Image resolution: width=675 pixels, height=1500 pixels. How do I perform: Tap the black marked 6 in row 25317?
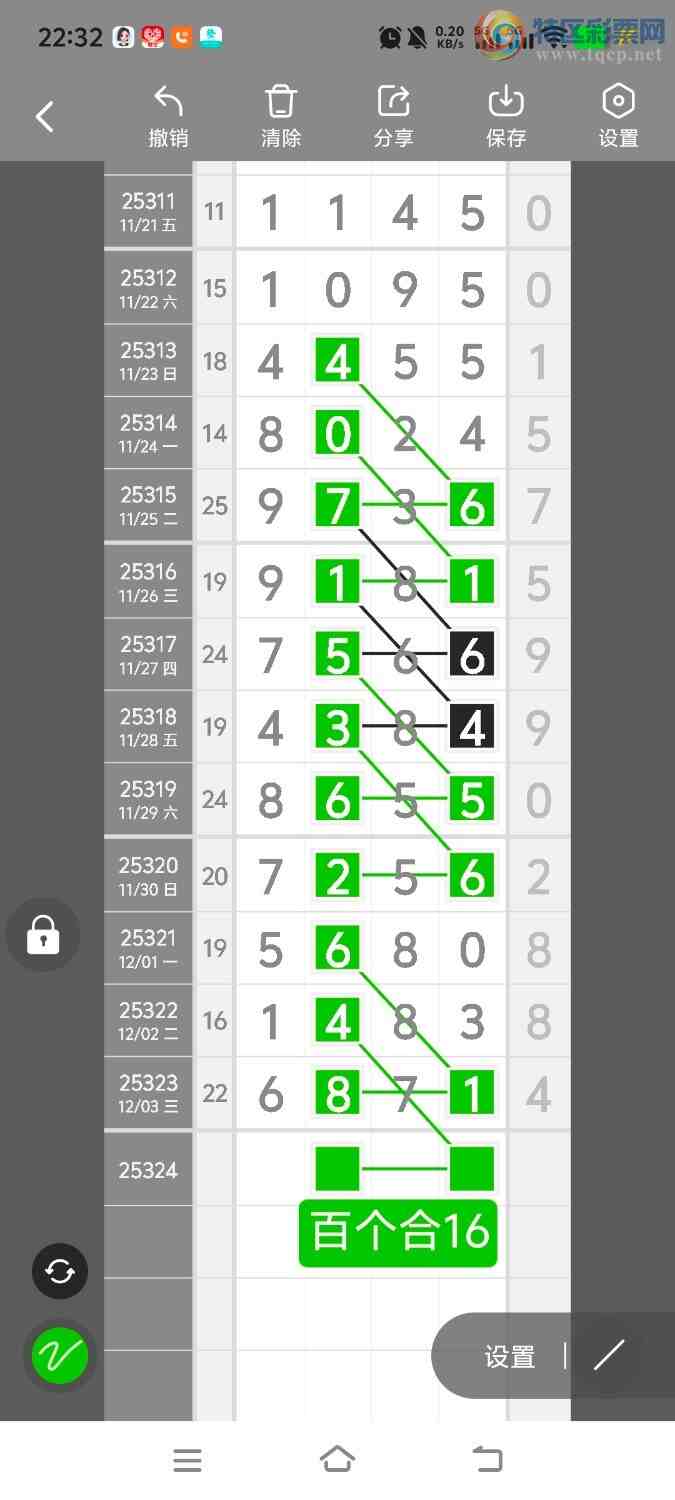pos(471,655)
